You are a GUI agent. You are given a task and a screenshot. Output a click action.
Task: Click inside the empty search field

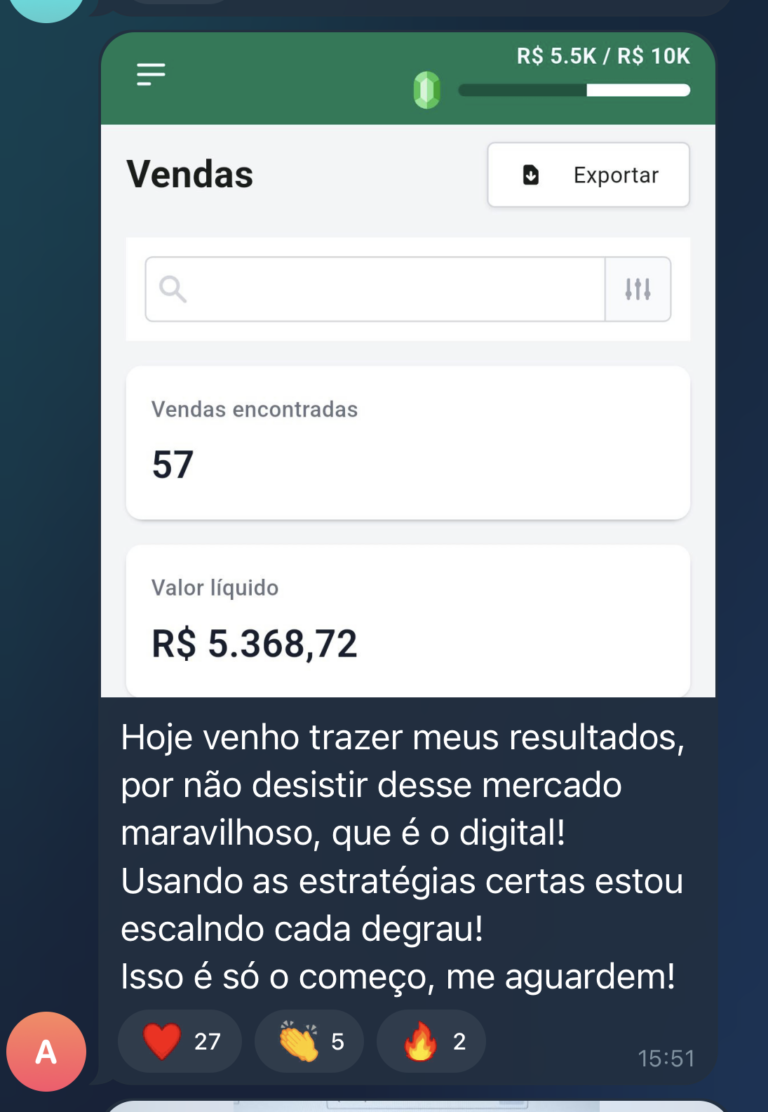(380, 289)
